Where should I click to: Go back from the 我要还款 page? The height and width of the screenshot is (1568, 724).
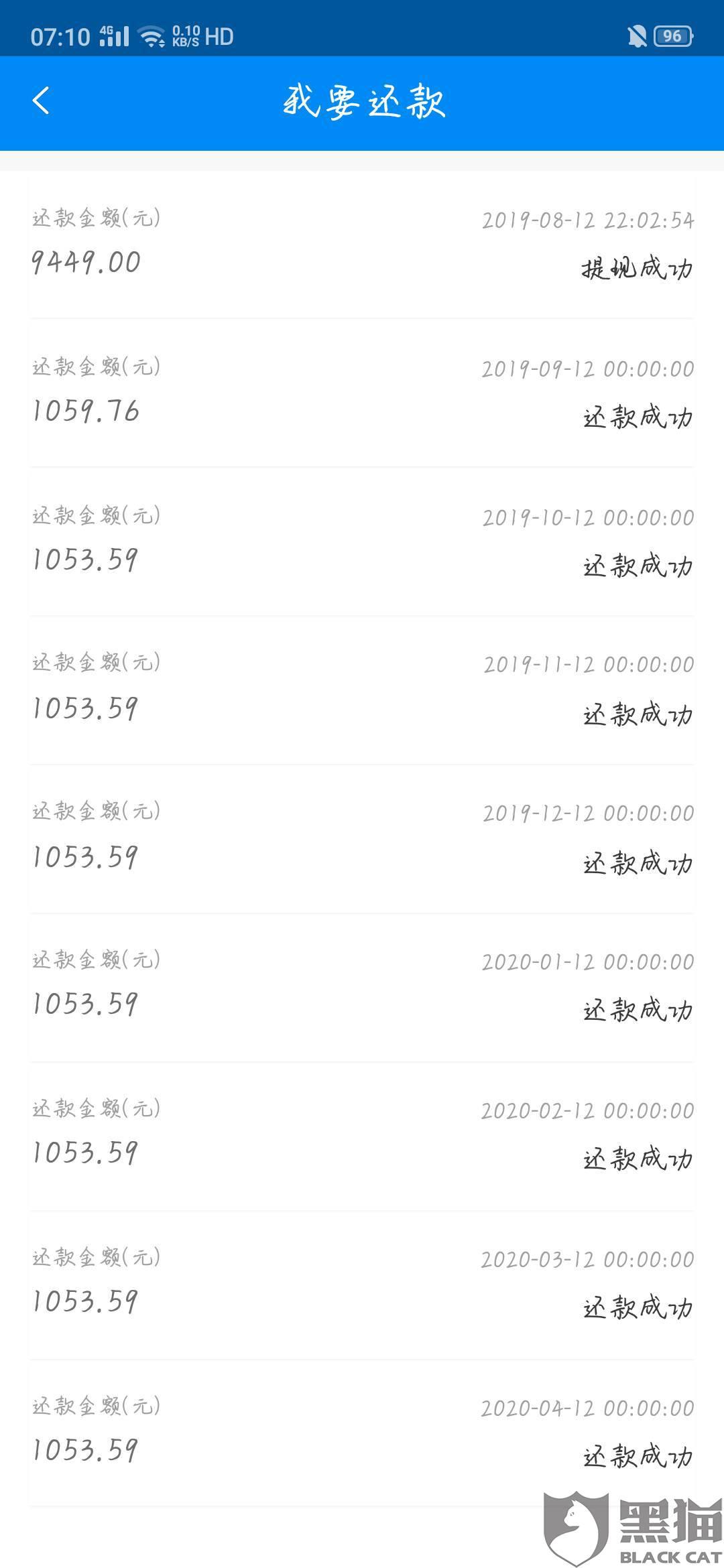point(42,101)
